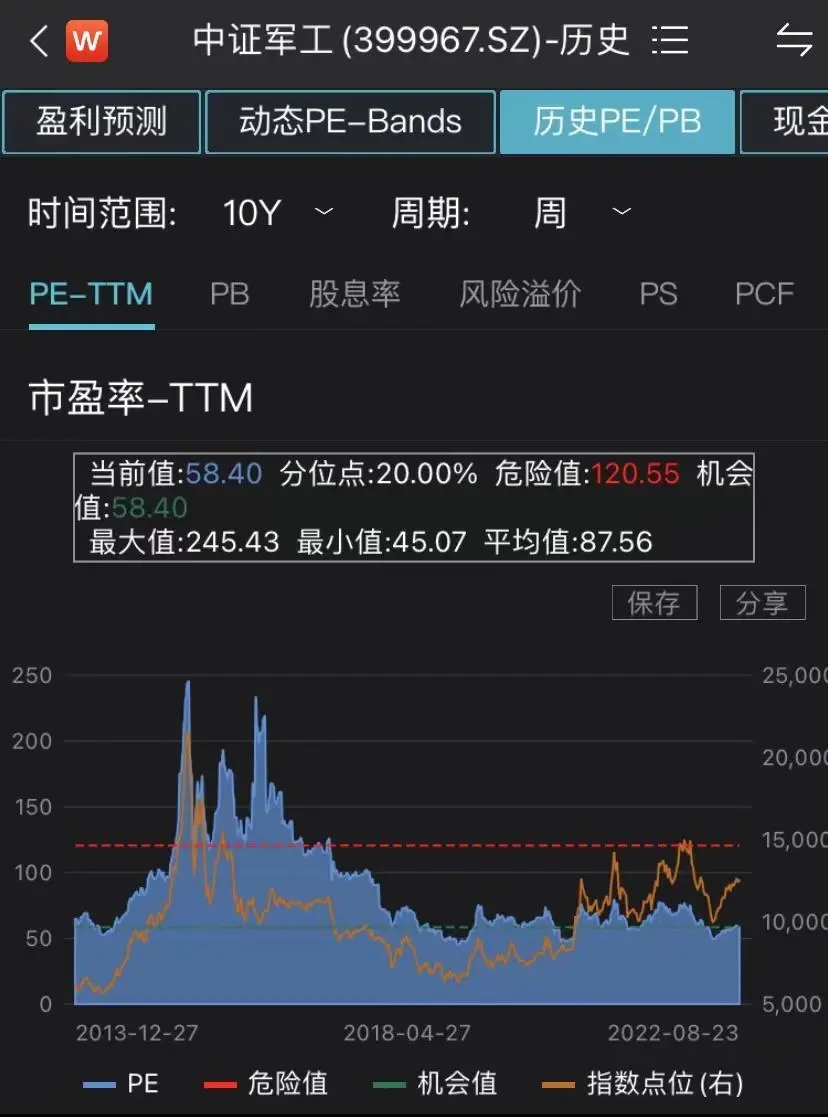Open the list menu icon in header
The image size is (828, 1117).
coord(669,41)
